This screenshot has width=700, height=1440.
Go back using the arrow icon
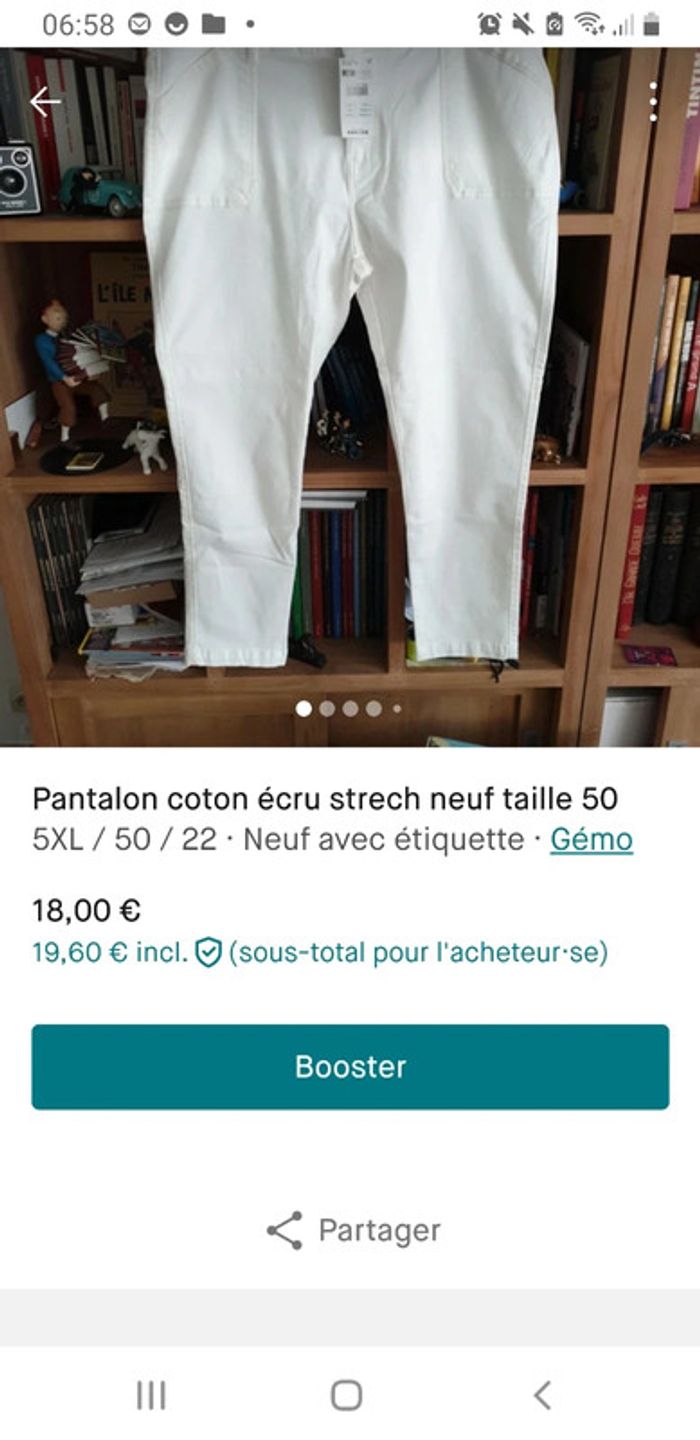pyautogui.click(x=45, y=101)
